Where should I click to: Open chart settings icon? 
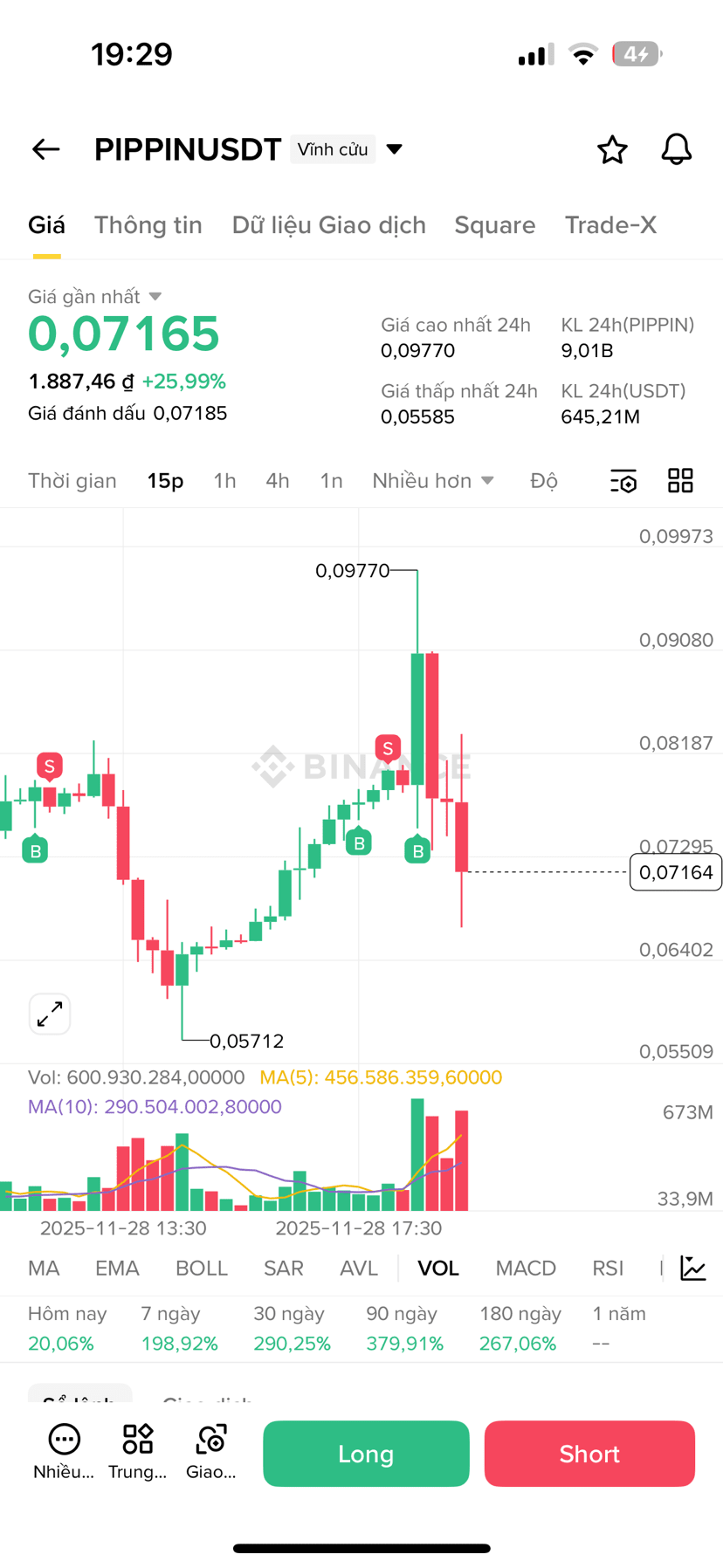623,481
